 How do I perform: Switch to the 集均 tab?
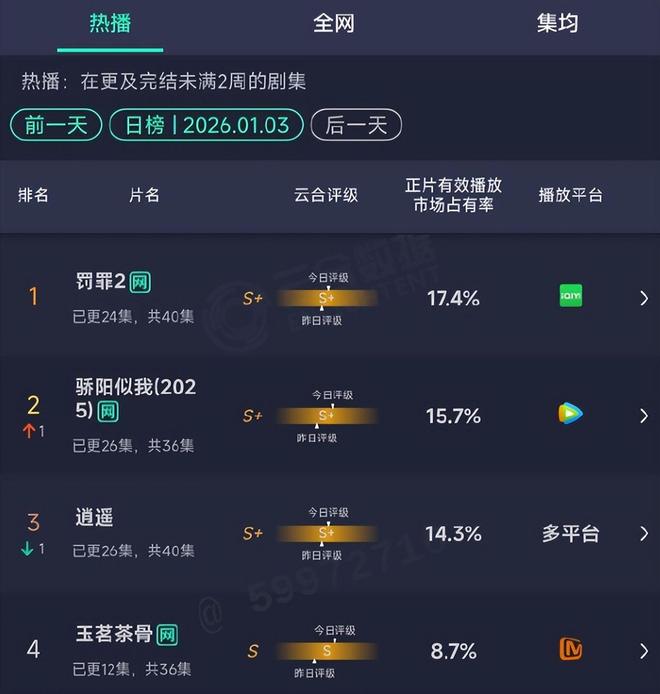pos(557,23)
